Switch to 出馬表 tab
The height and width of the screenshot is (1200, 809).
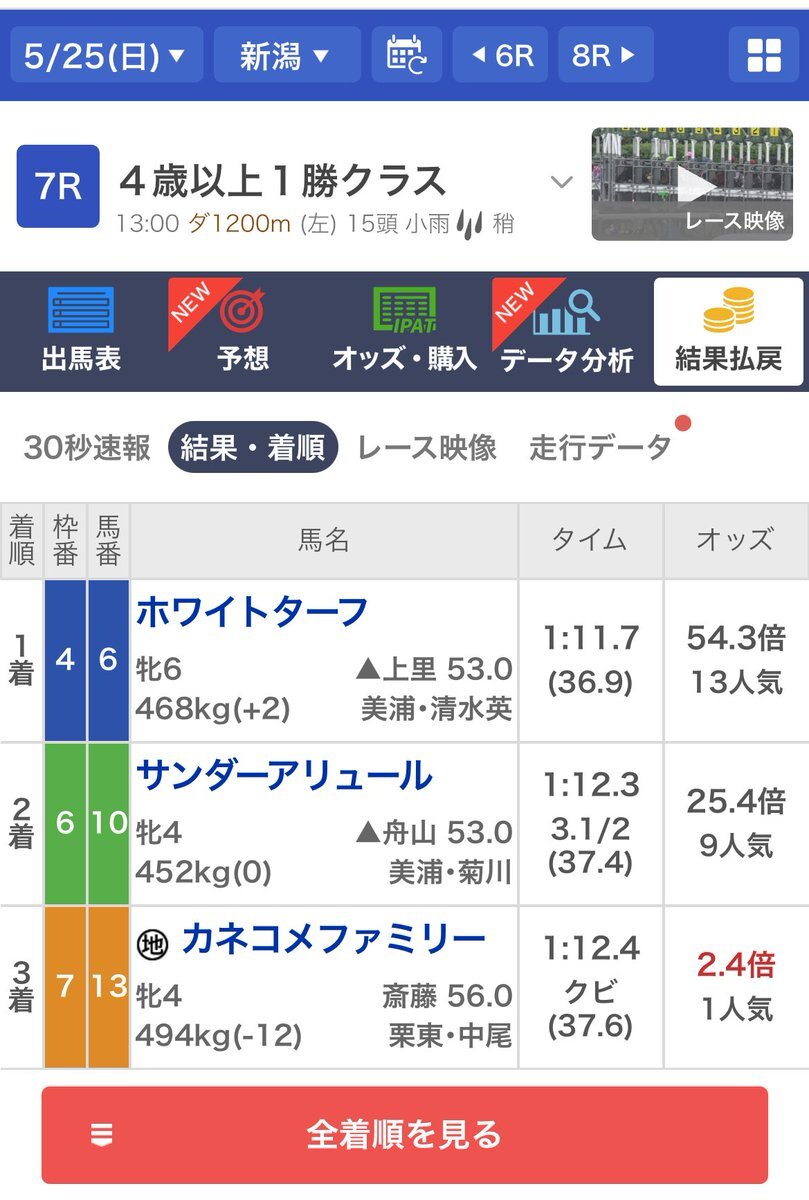(81, 331)
